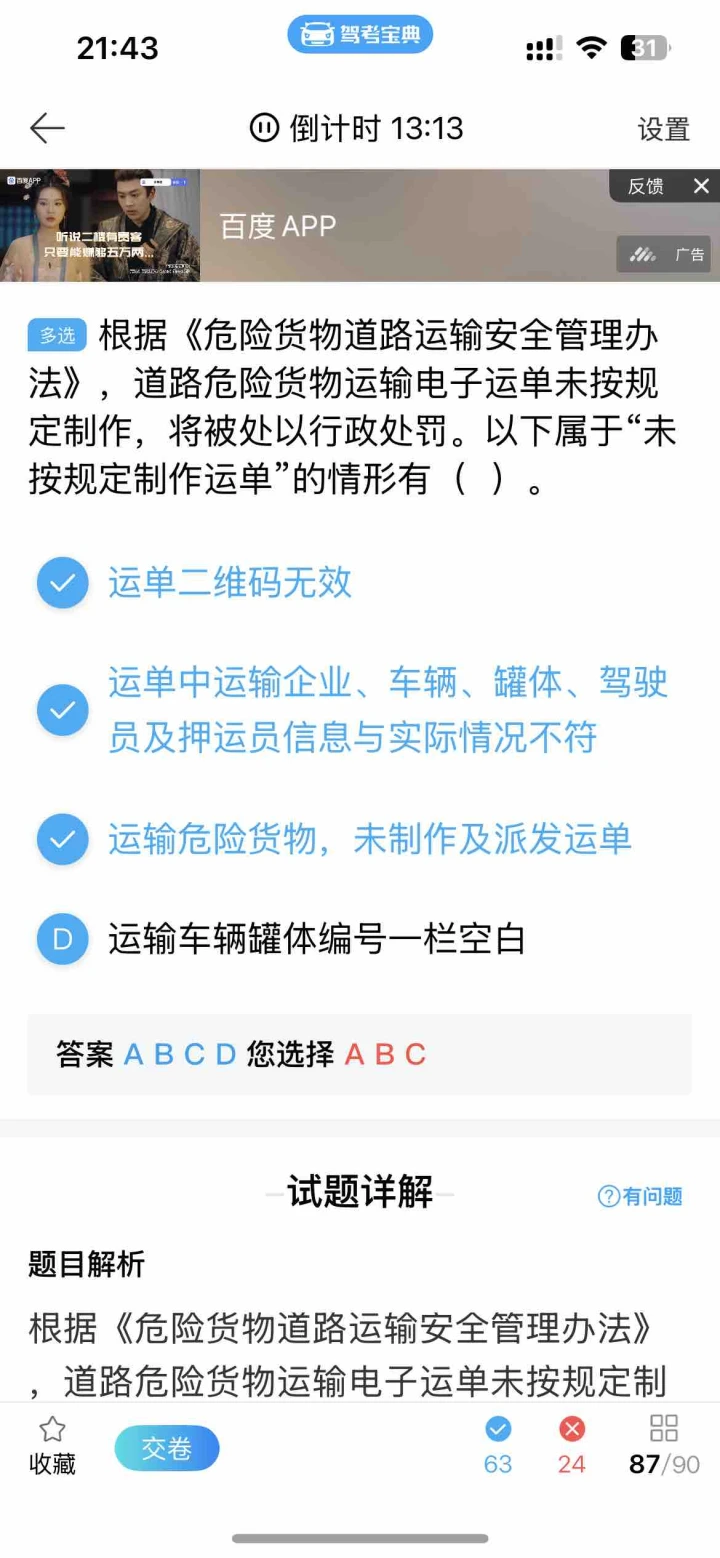This screenshot has width=720, height=1558.
Task: Open the question grid at 87/90
Action: (x=664, y=1446)
